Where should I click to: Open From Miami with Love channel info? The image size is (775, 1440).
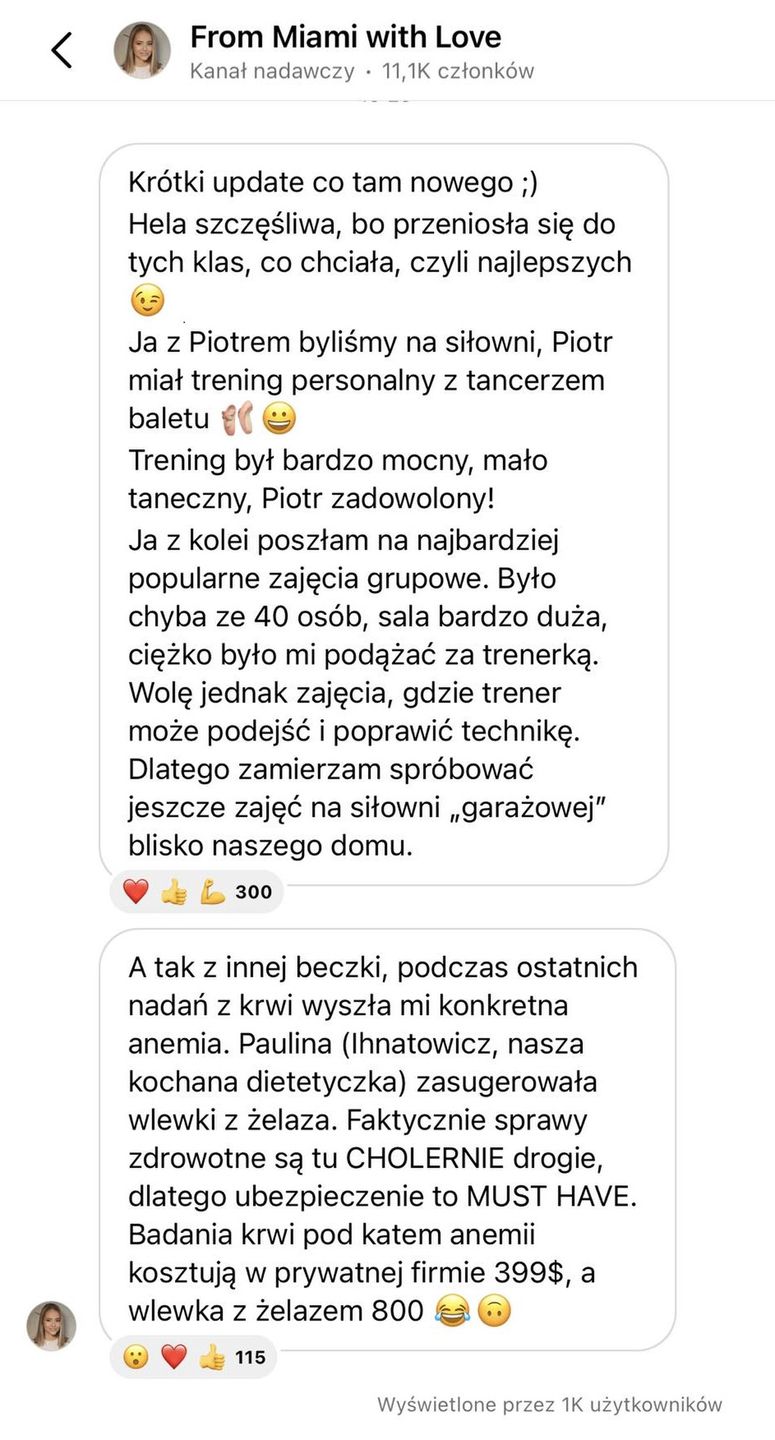point(345,39)
